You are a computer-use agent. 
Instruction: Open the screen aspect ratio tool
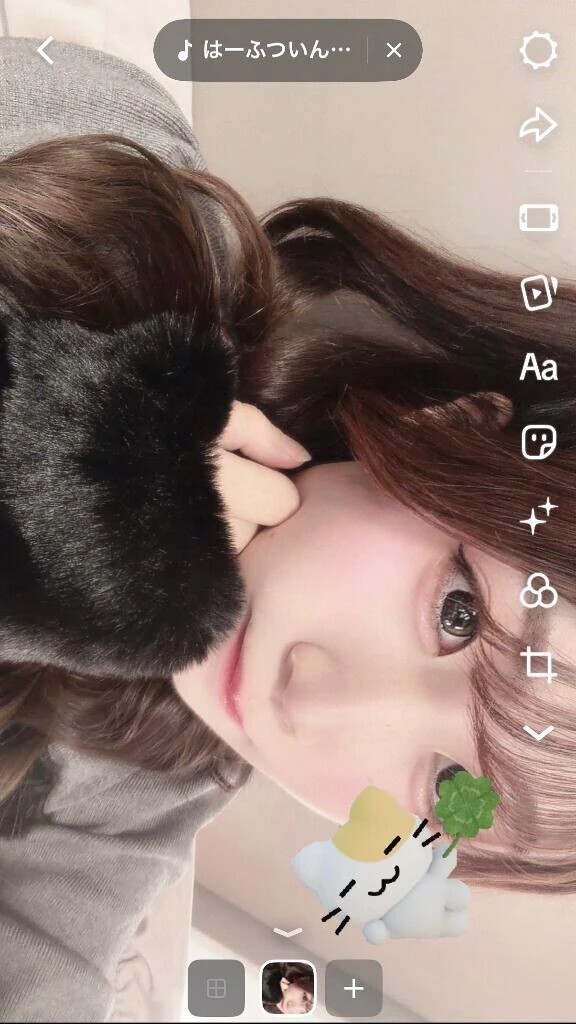(539, 217)
